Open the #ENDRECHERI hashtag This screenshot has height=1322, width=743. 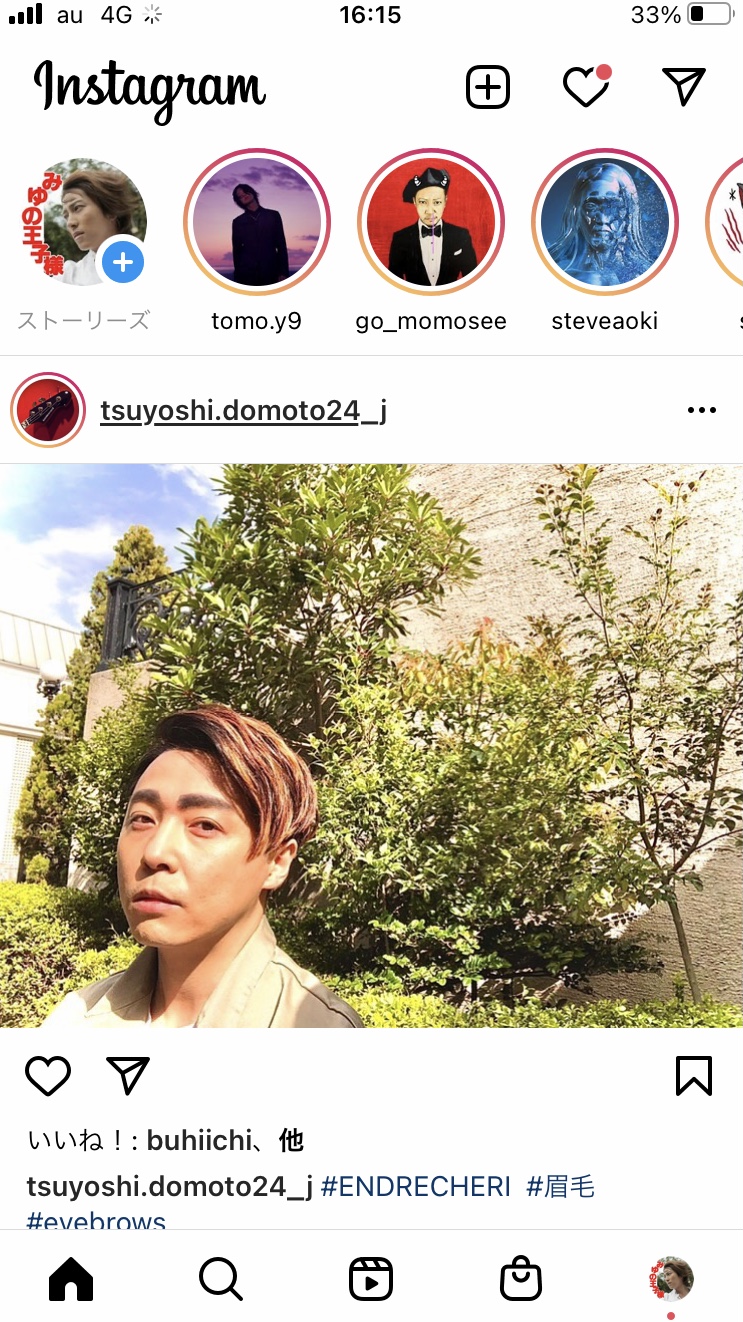click(x=416, y=1187)
